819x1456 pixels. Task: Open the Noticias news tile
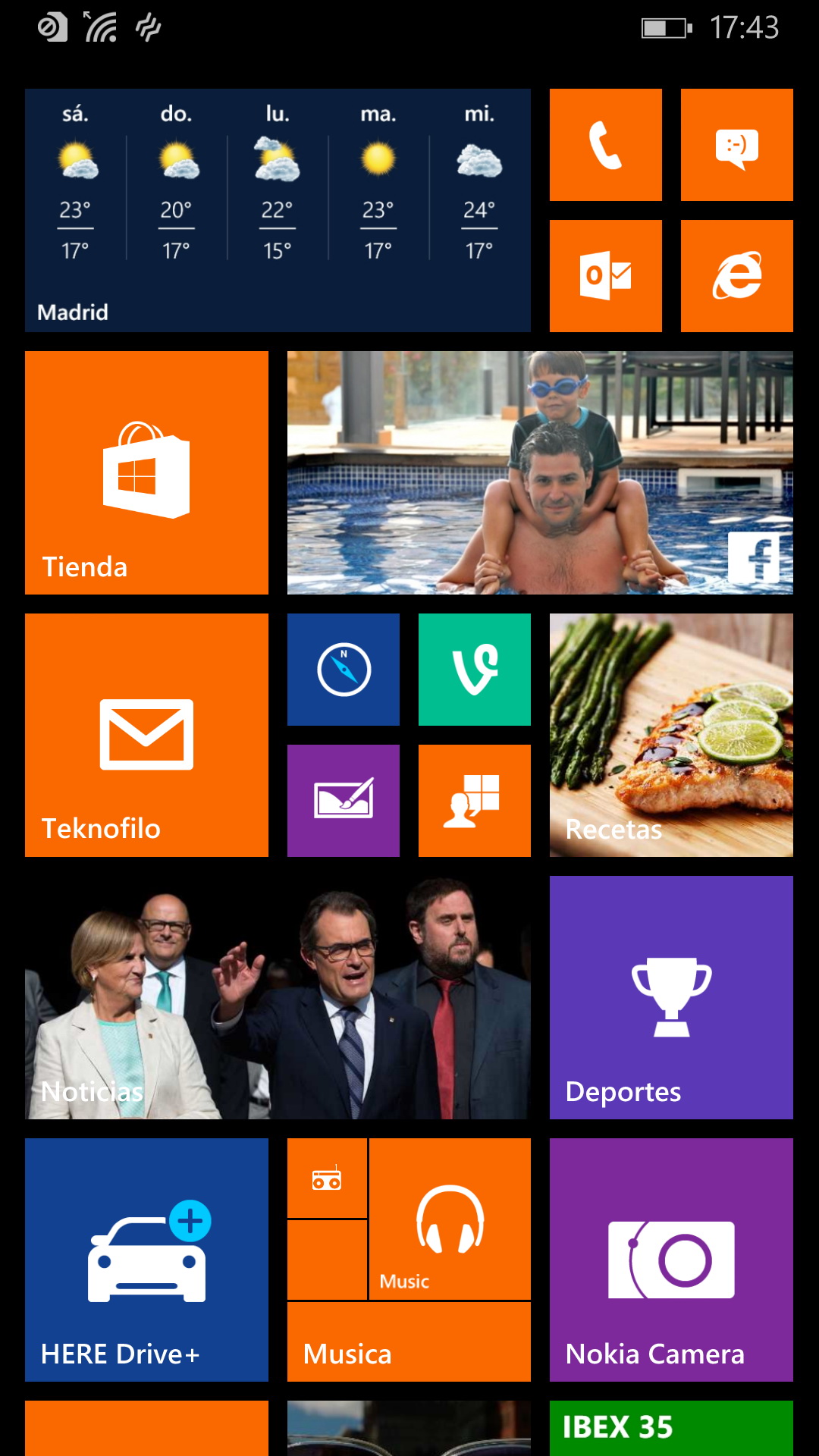click(x=278, y=997)
